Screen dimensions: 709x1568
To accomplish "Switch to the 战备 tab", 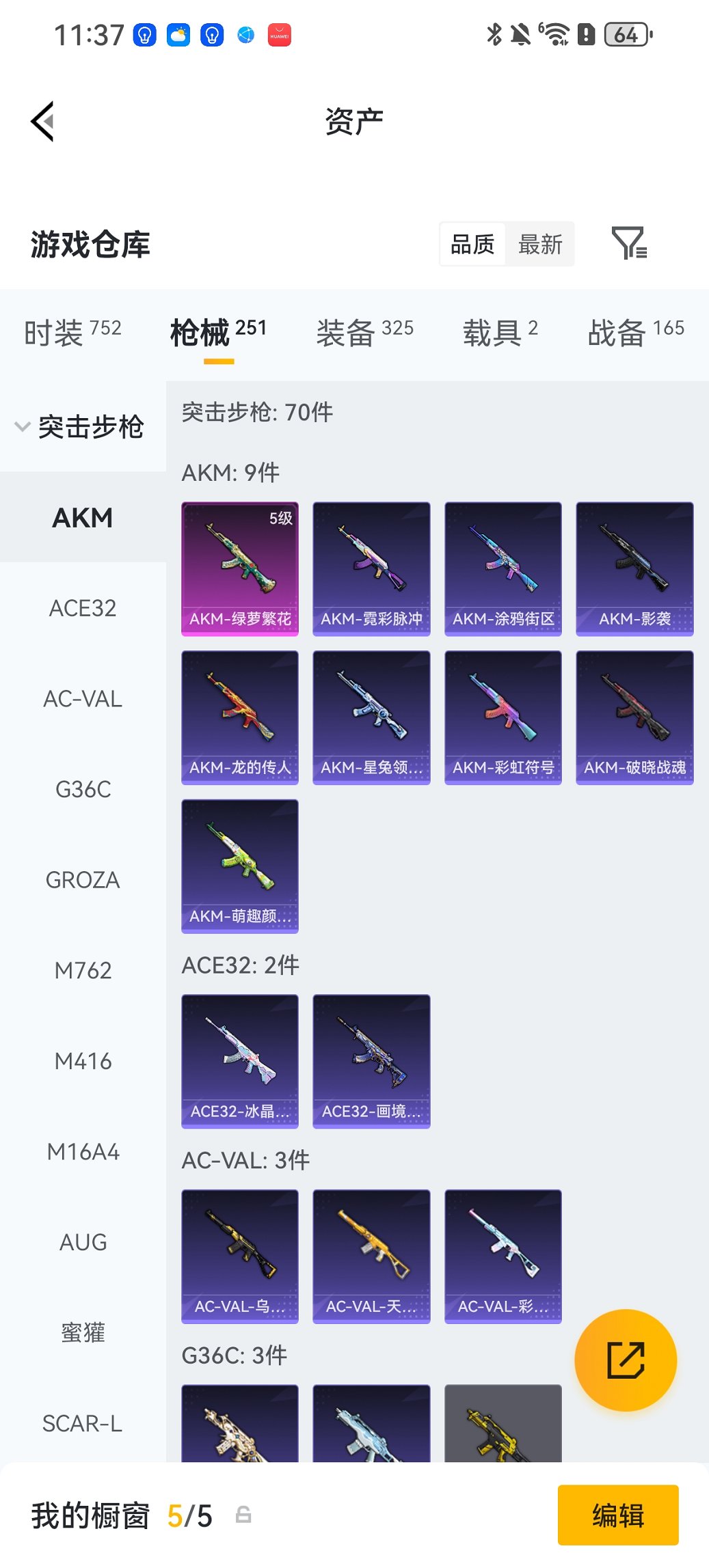I will [x=635, y=333].
